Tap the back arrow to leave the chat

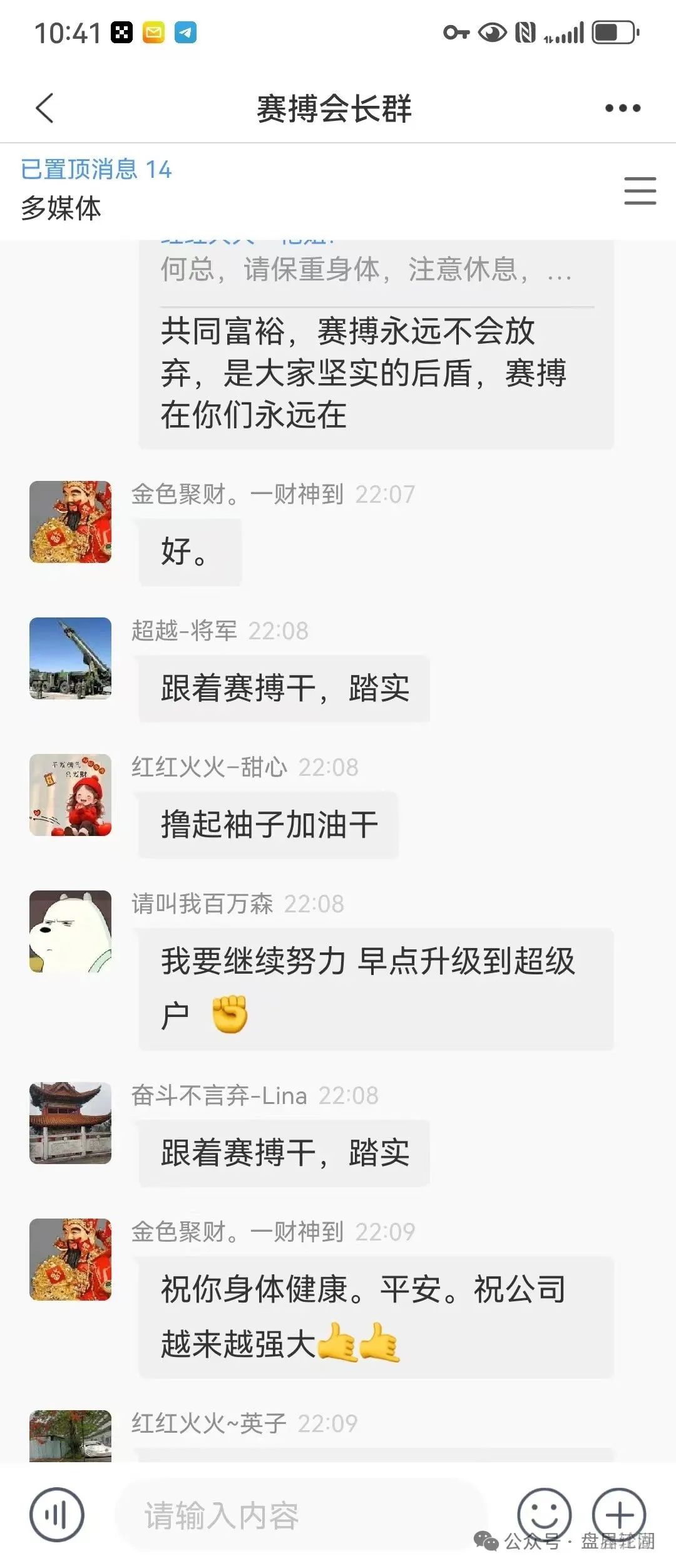41,108
